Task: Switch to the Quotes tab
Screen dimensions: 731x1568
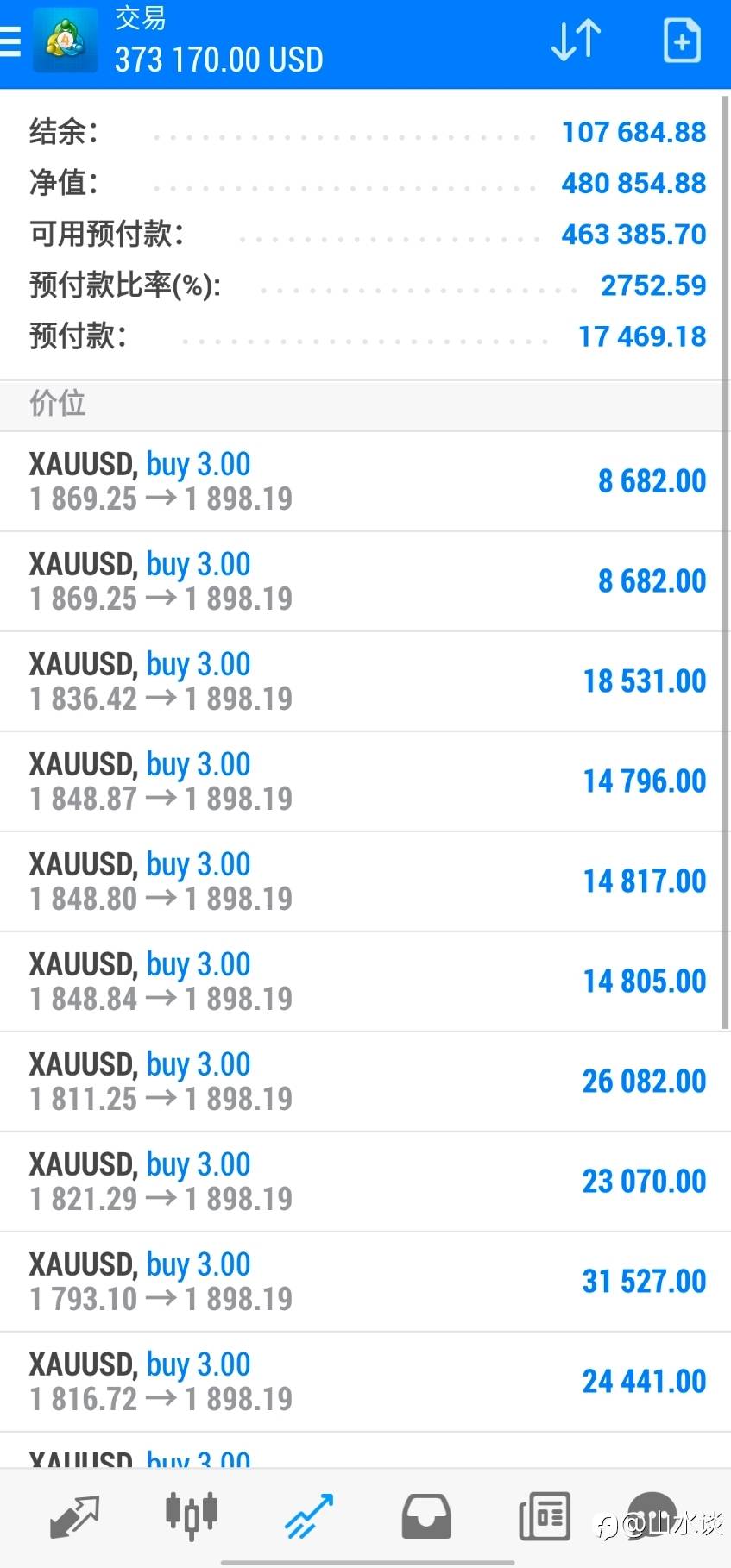Action: (x=74, y=1516)
